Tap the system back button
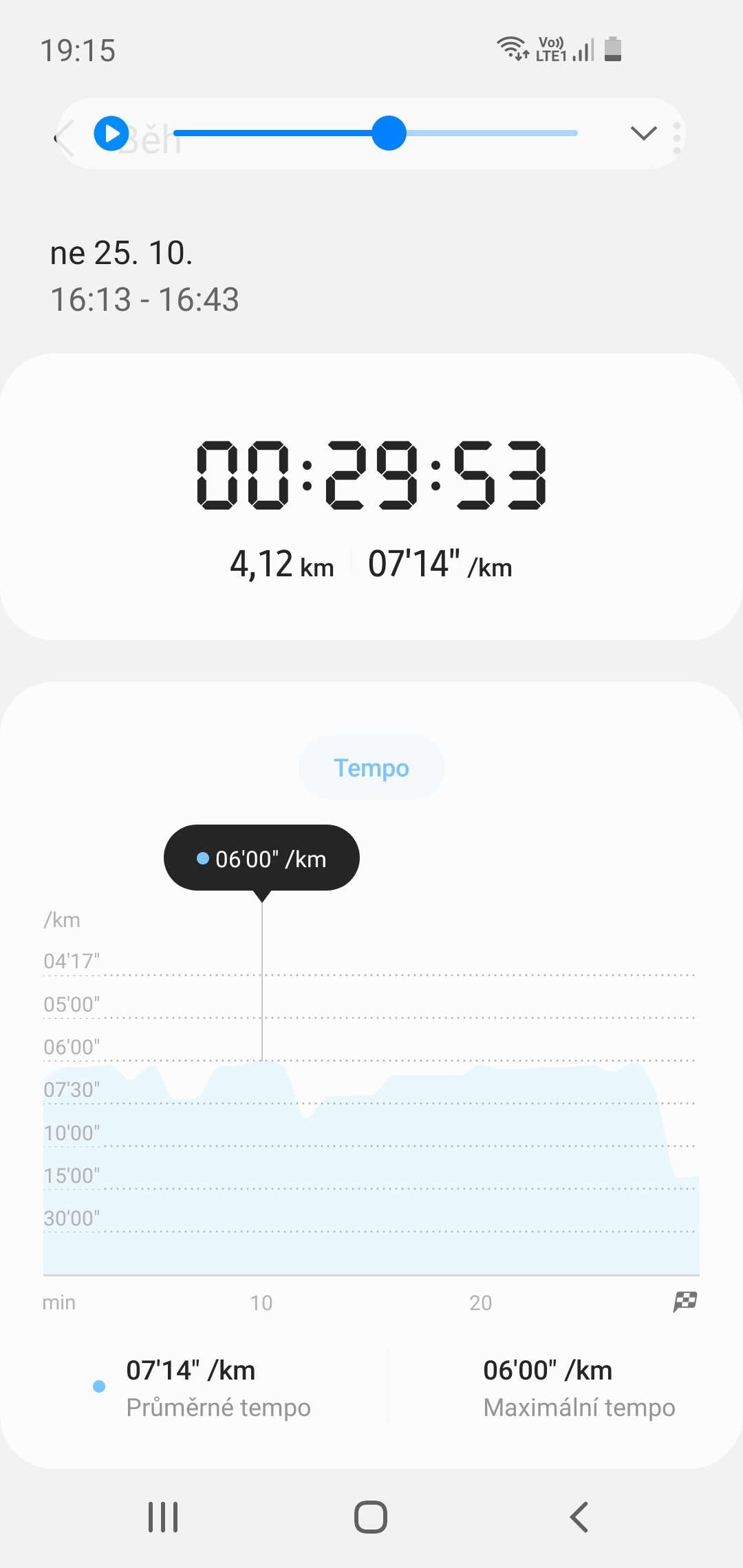Viewport: 743px width, 1568px height. pos(579,1516)
